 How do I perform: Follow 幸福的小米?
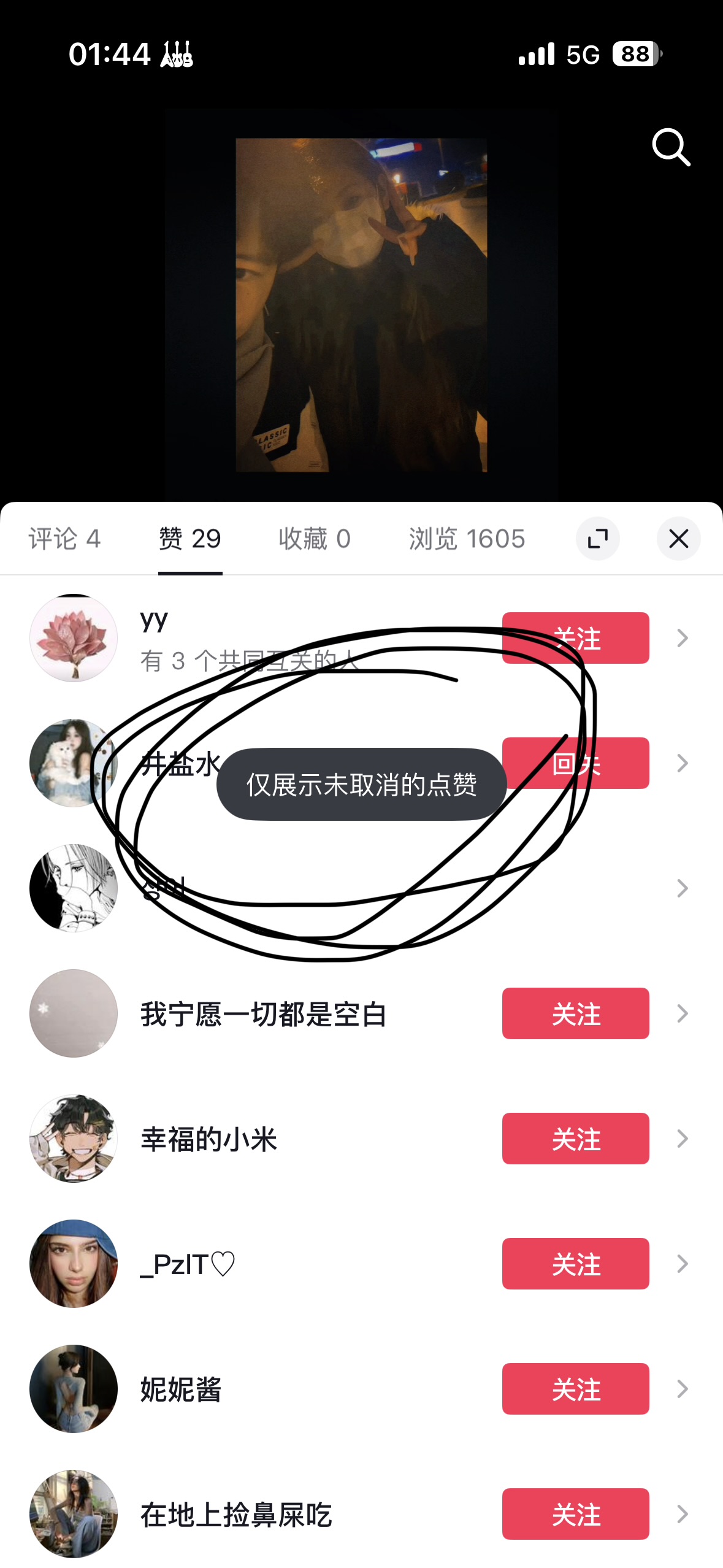click(575, 1139)
